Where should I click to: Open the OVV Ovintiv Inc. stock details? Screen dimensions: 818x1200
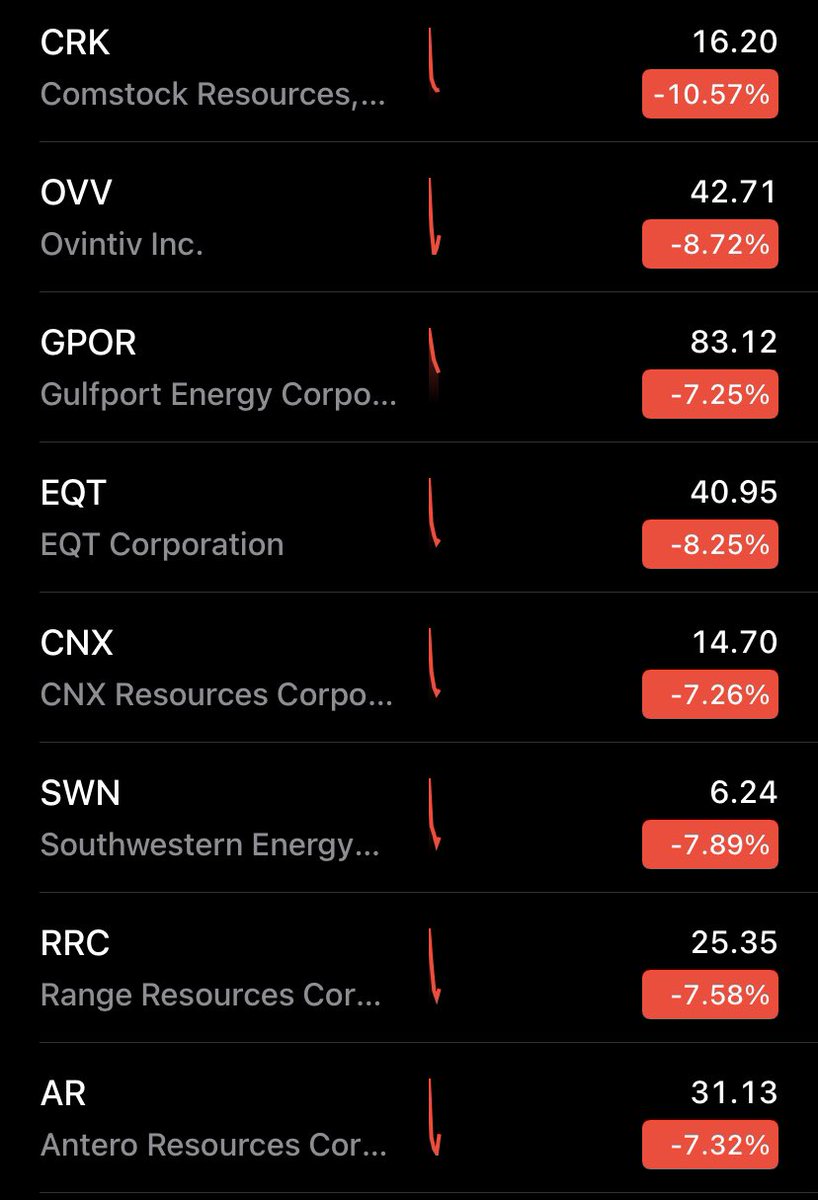pos(122,218)
